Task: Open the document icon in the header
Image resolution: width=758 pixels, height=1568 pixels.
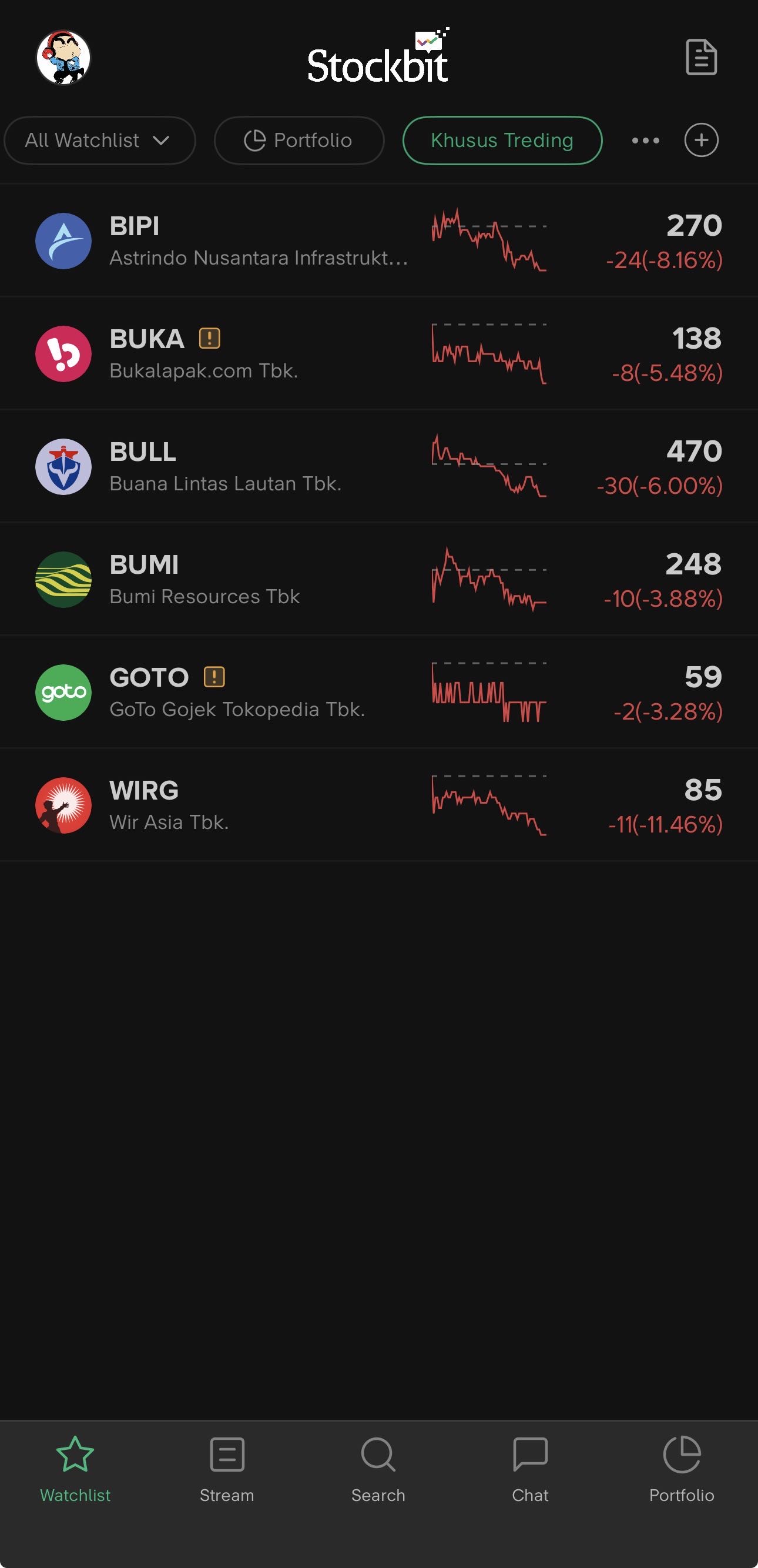Action: click(701, 58)
